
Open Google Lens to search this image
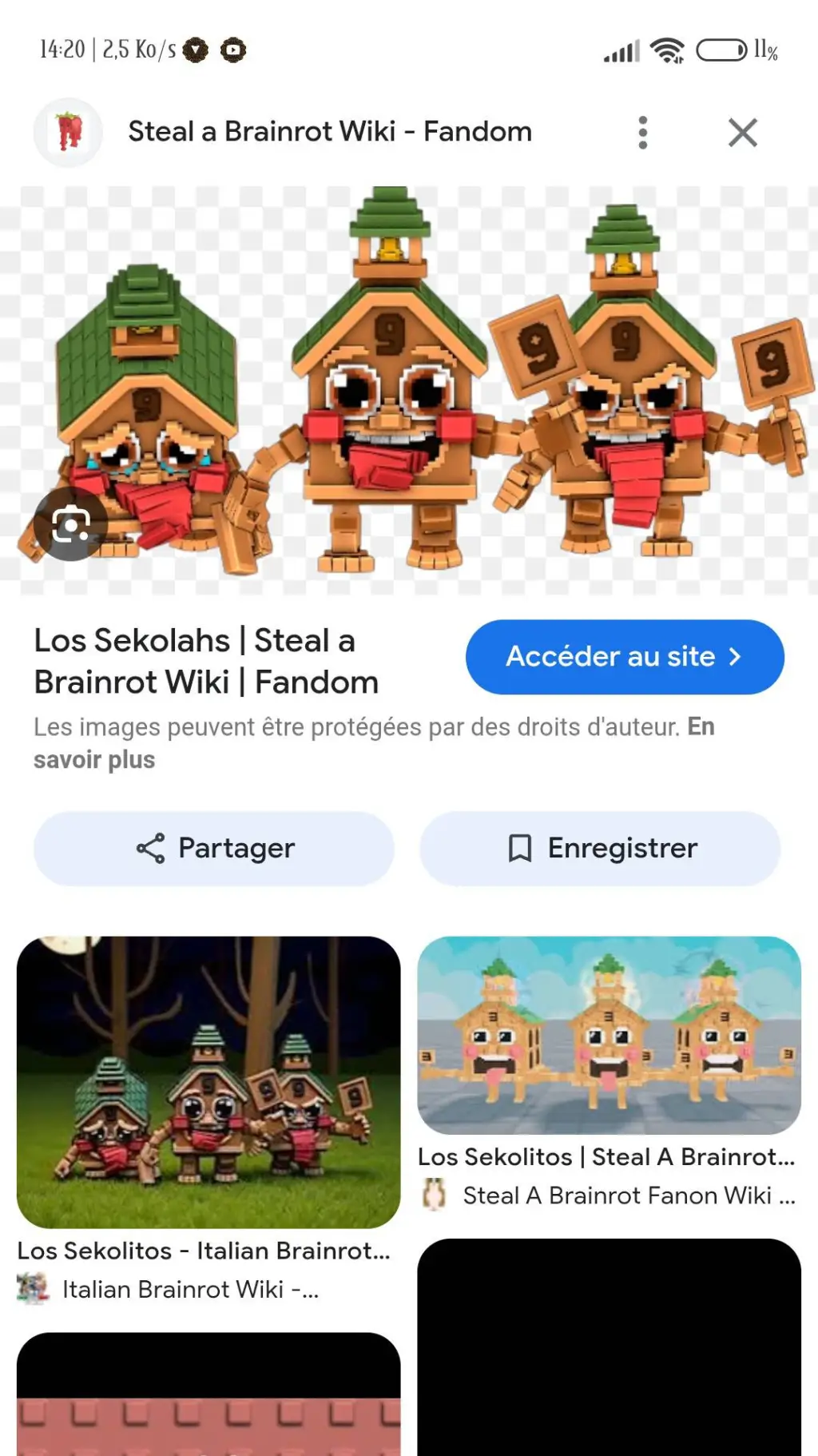point(69,524)
